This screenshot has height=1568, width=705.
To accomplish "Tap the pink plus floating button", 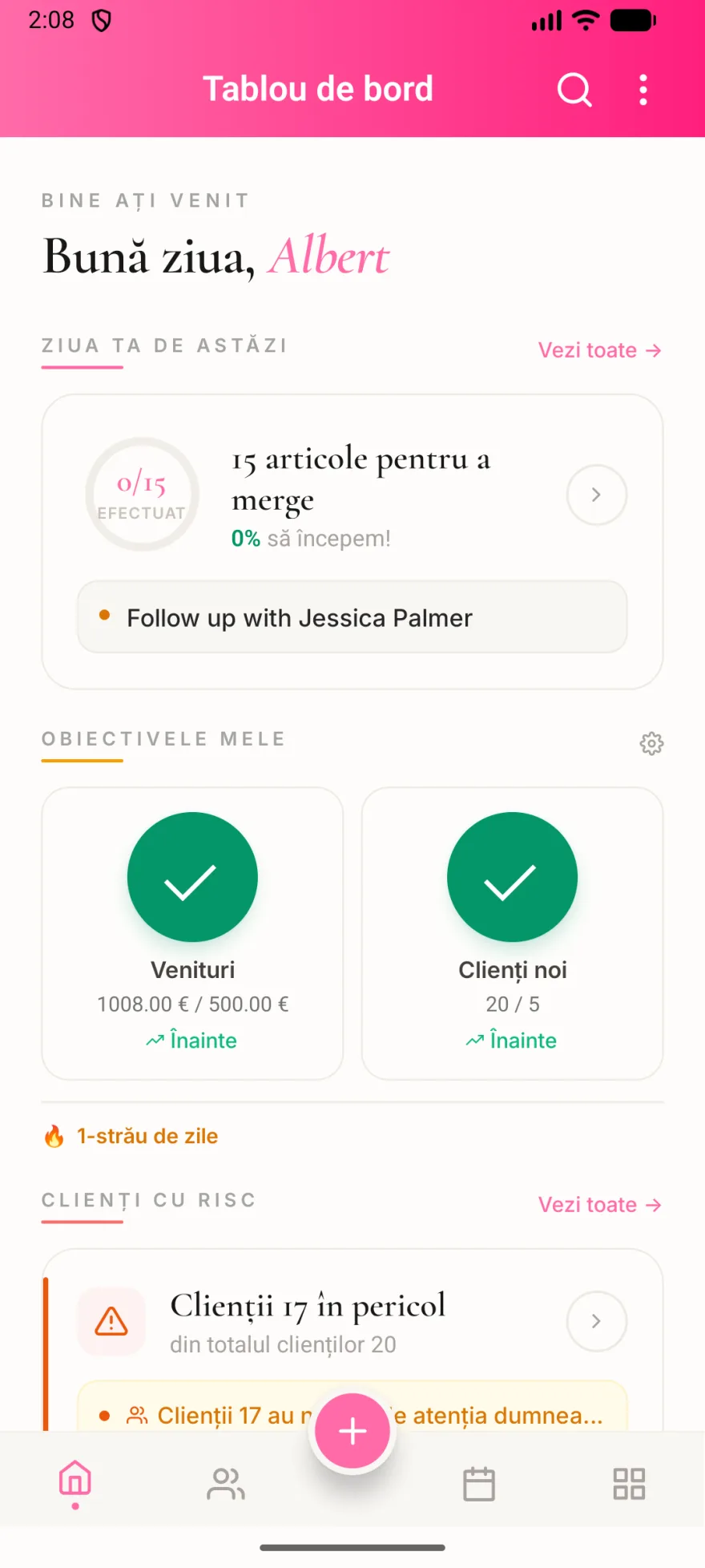I will coord(352,1431).
